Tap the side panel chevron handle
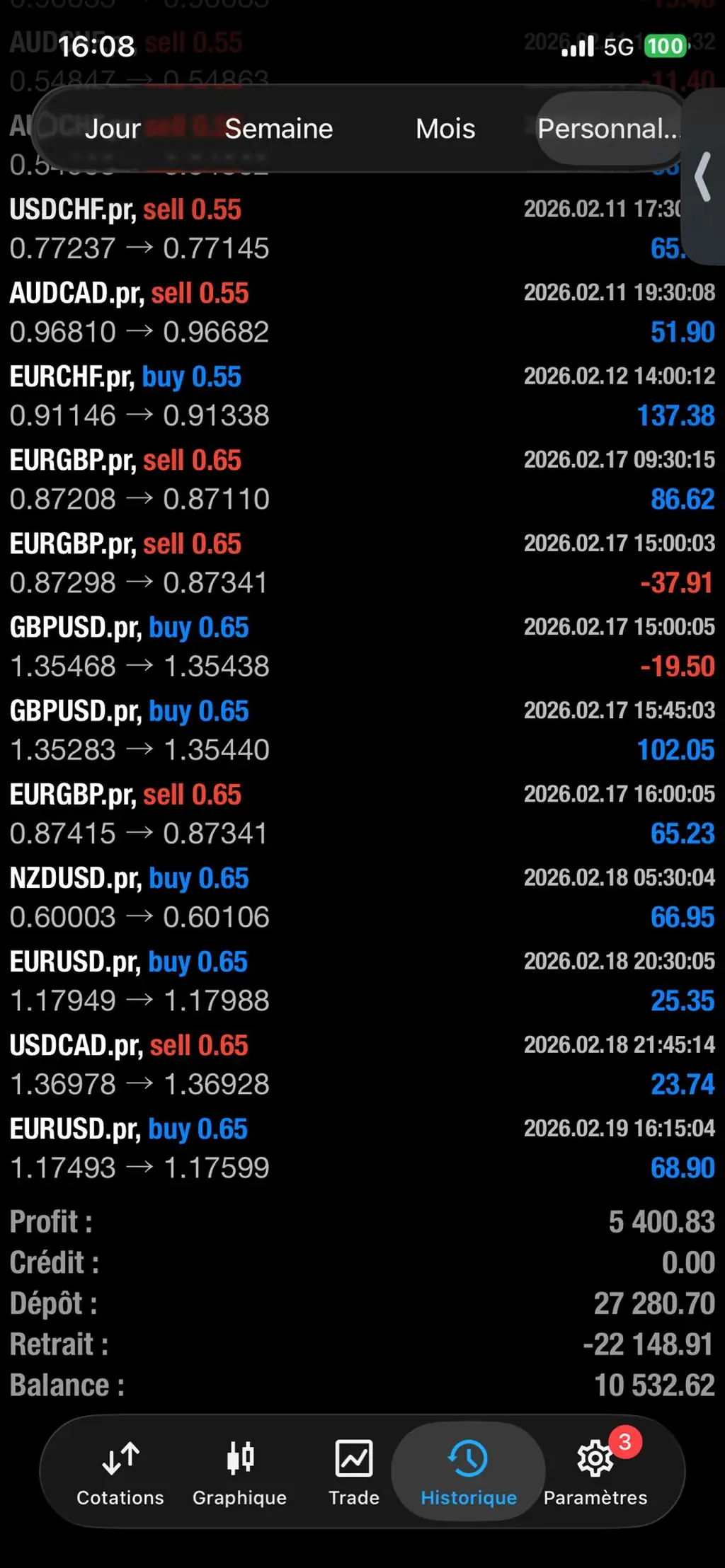This screenshot has height=1568, width=725. point(703,178)
